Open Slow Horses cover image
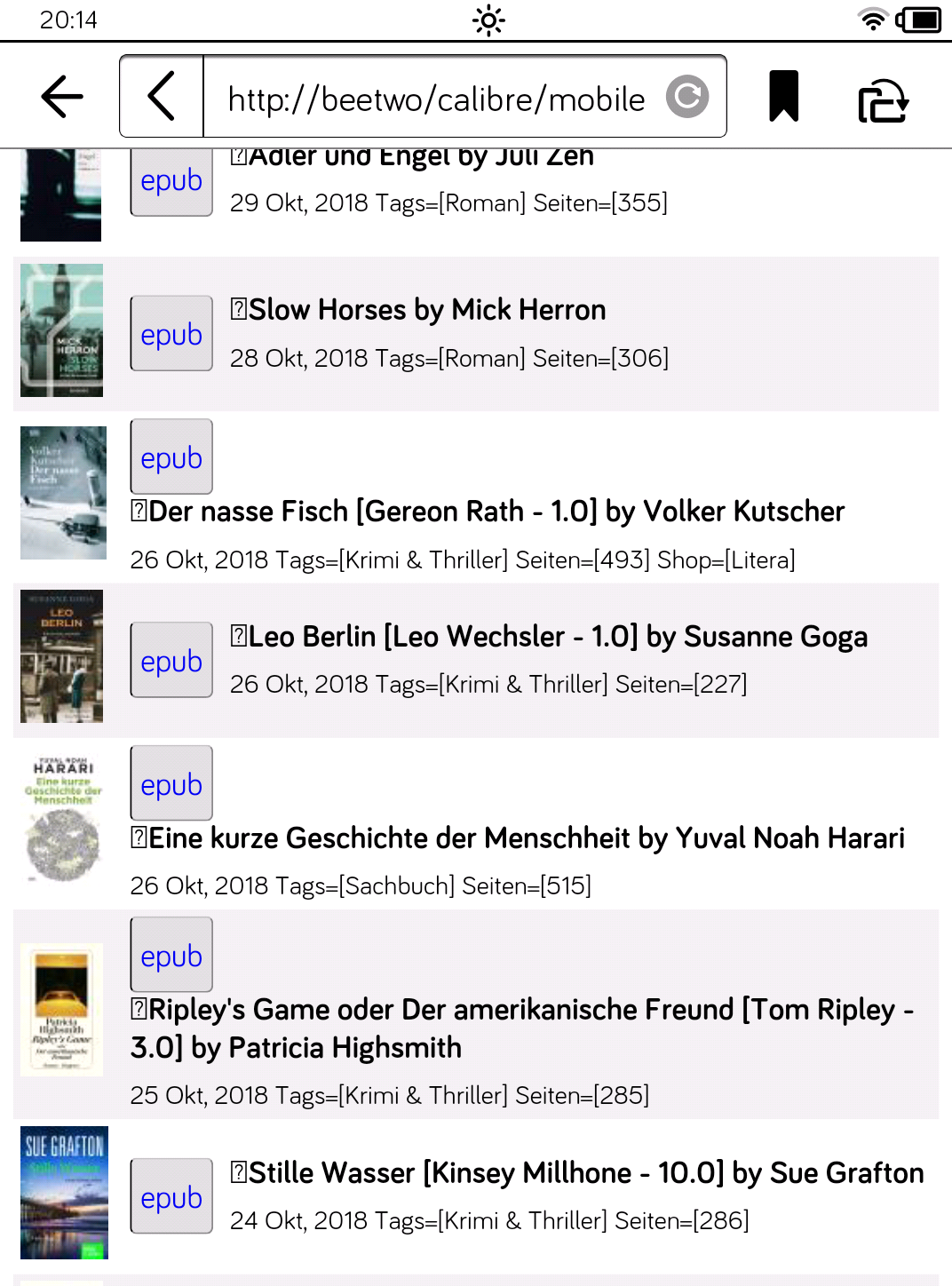Screen dimensions: 952x1286 (x=61, y=330)
